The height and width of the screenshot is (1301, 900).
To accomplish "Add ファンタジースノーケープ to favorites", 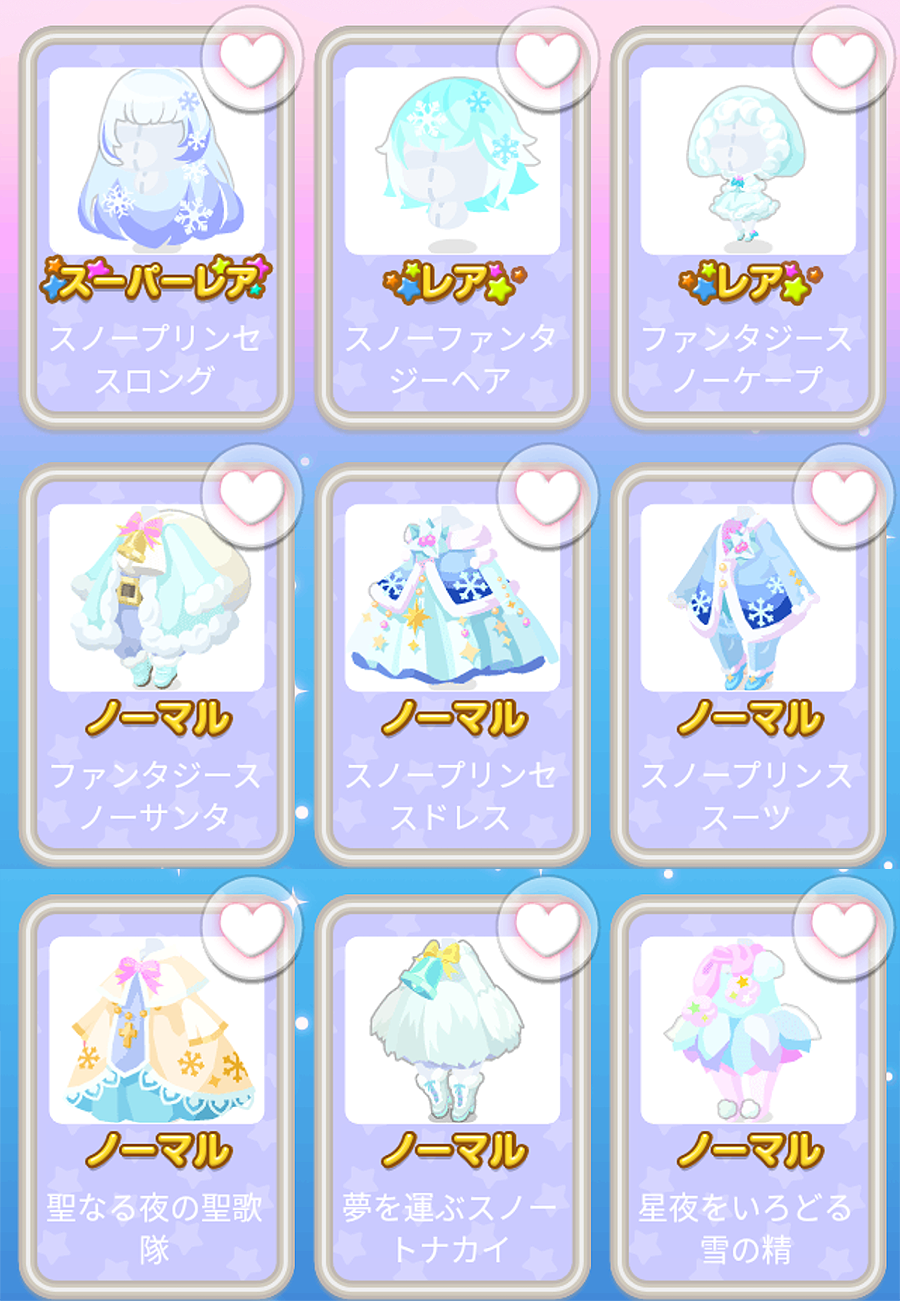I will [843, 59].
